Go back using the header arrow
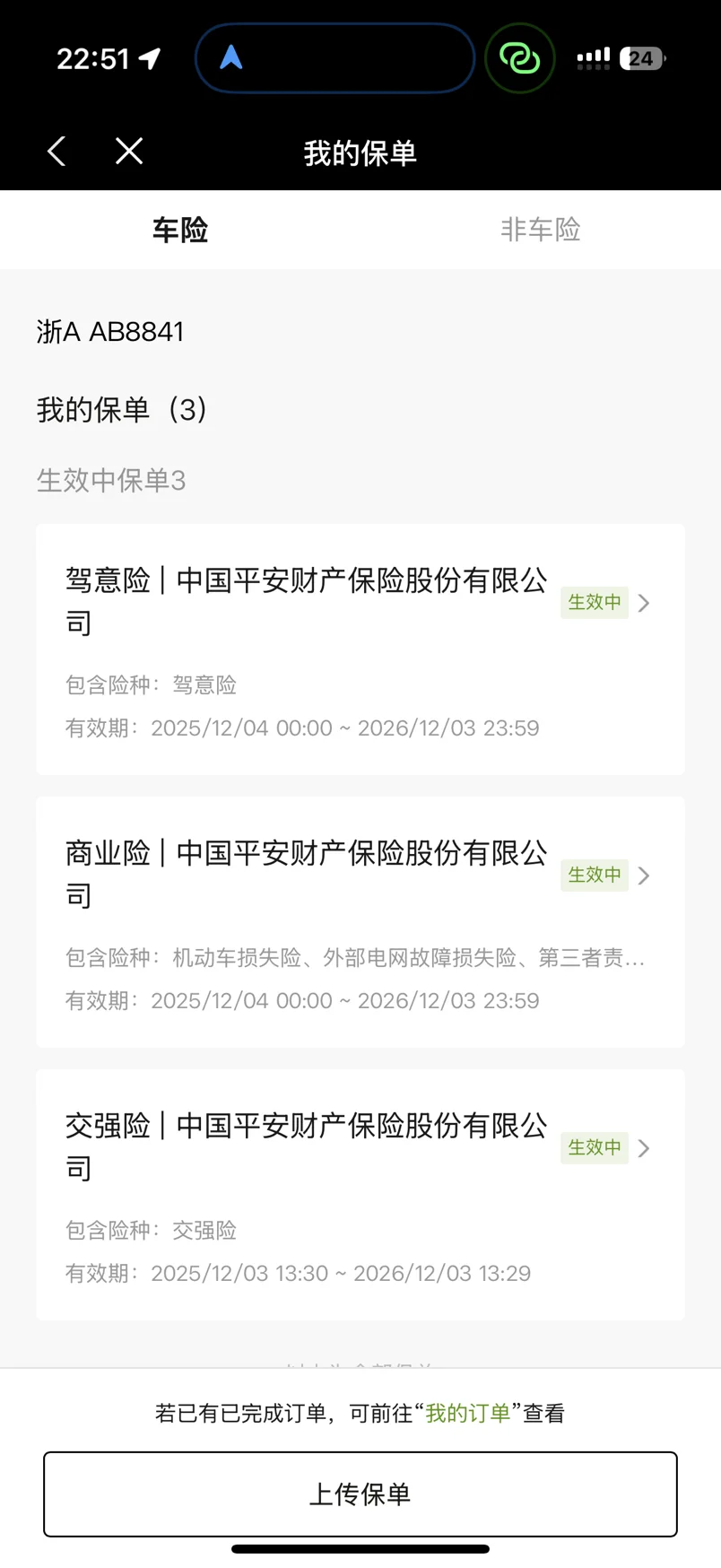 [56, 152]
